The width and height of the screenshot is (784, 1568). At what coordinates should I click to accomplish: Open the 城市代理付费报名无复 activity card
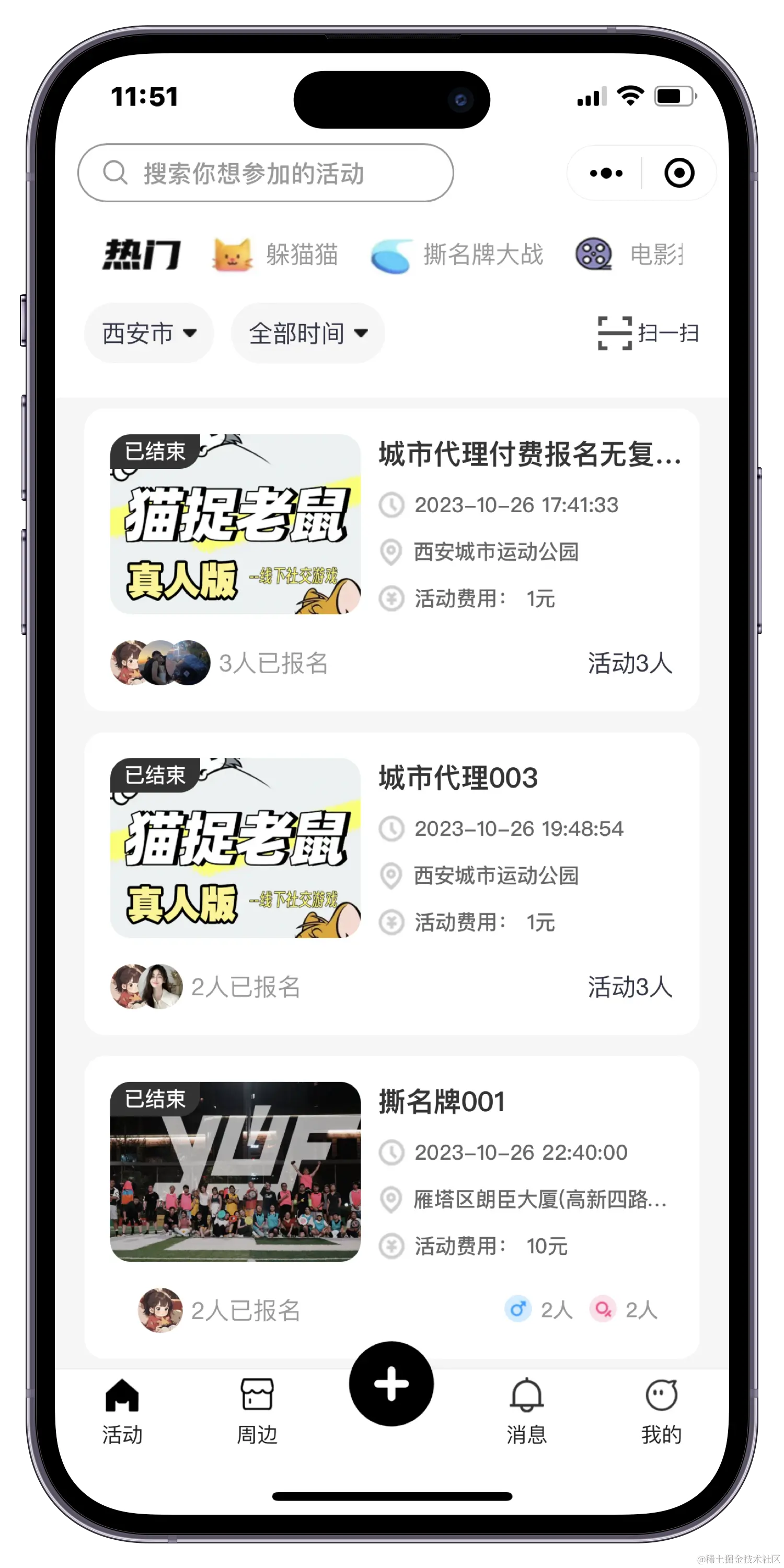(x=391, y=559)
